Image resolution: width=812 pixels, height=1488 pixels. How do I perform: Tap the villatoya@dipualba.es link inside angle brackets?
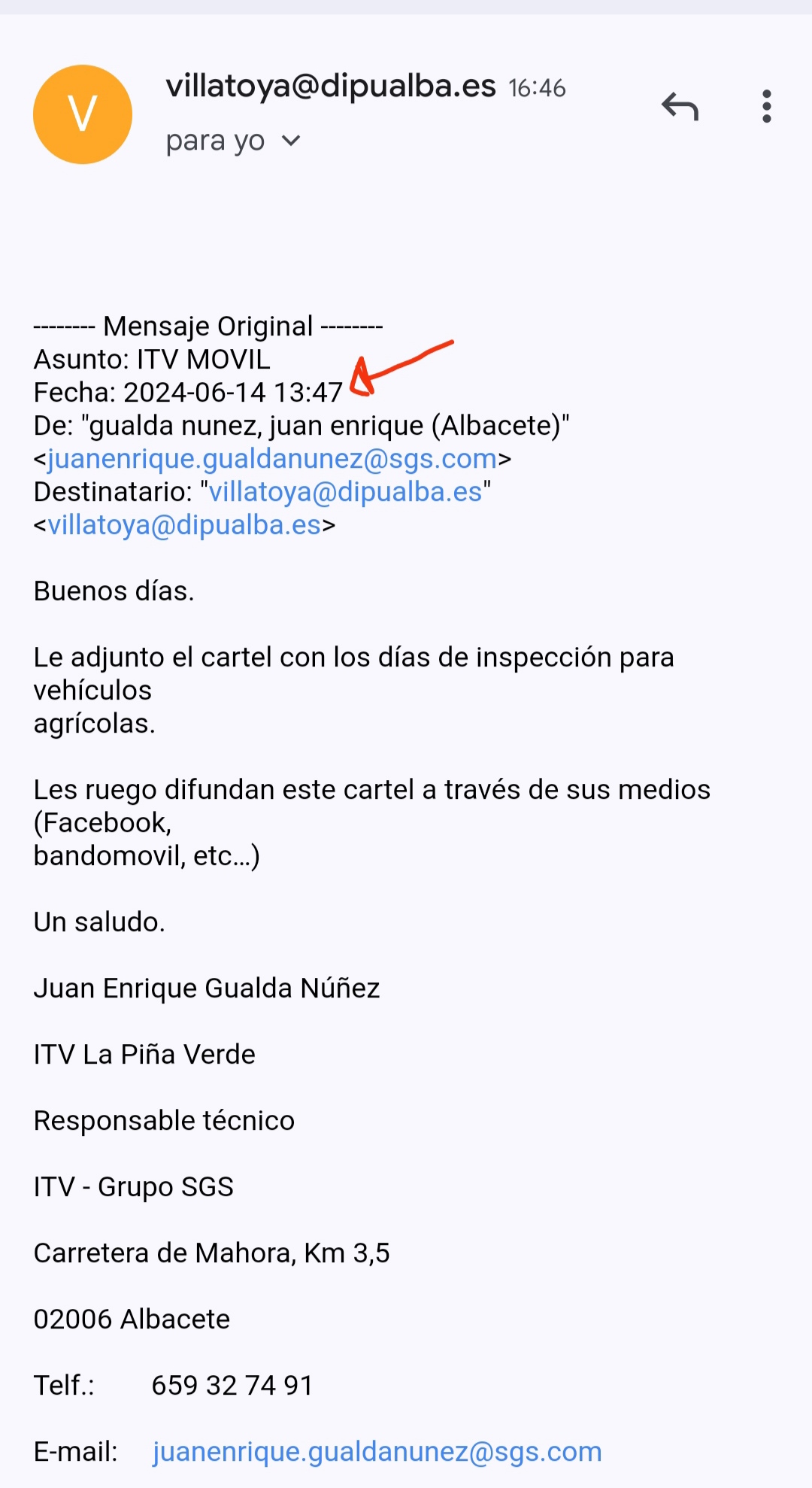(x=185, y=525)
